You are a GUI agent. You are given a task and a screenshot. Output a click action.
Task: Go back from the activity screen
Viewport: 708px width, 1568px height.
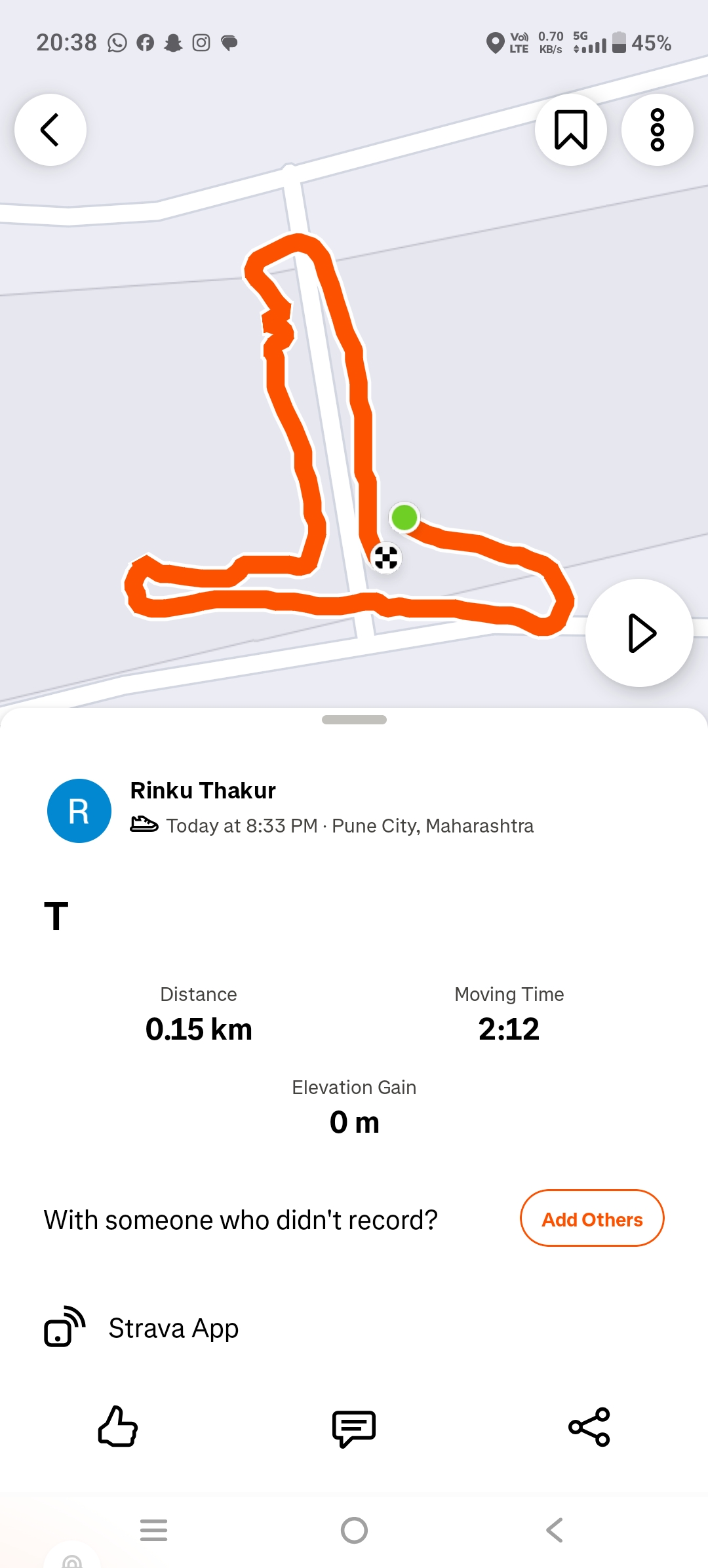tap(50, 130)
